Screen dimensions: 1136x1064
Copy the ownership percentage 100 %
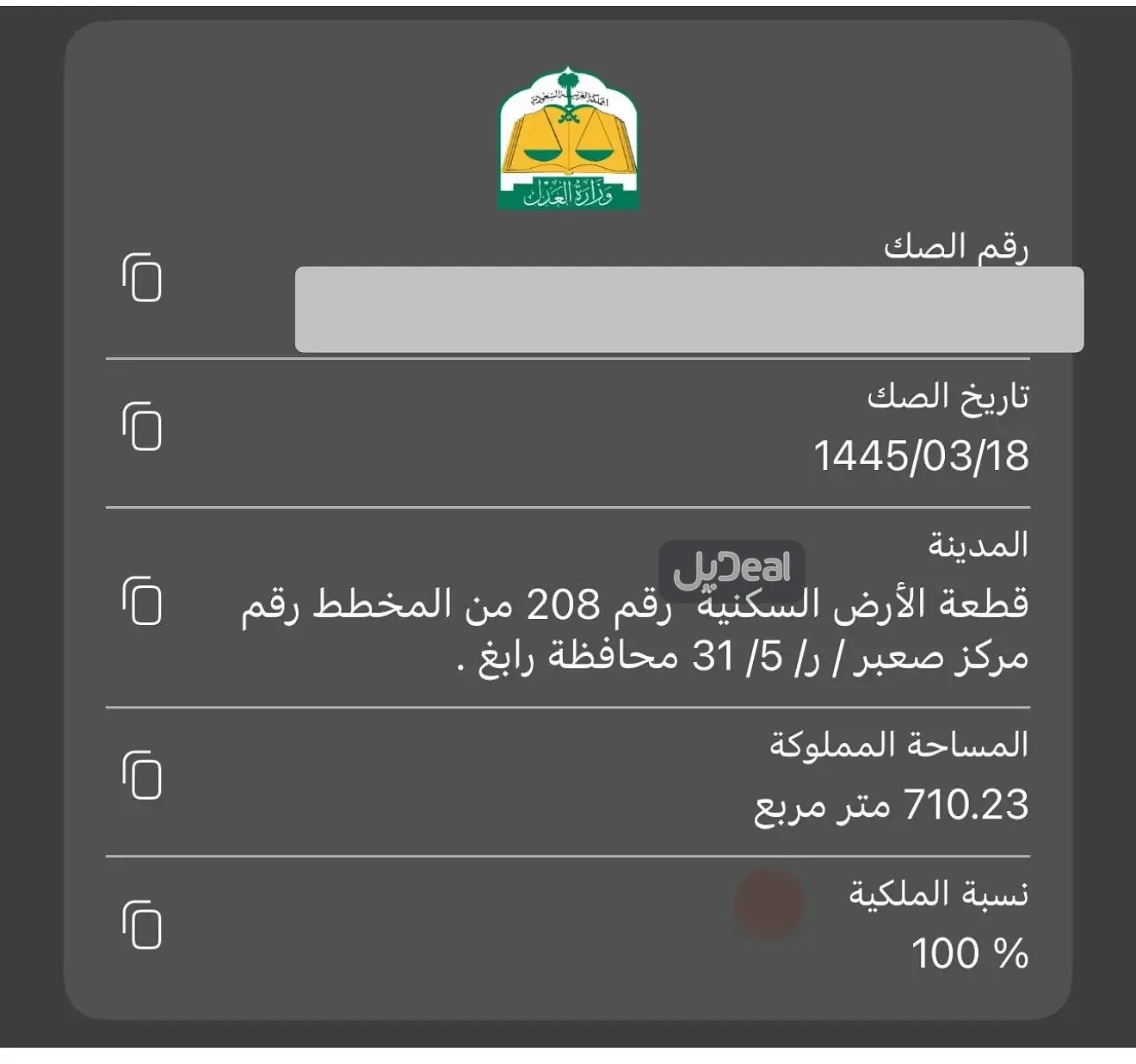click(x=142, y=925)
